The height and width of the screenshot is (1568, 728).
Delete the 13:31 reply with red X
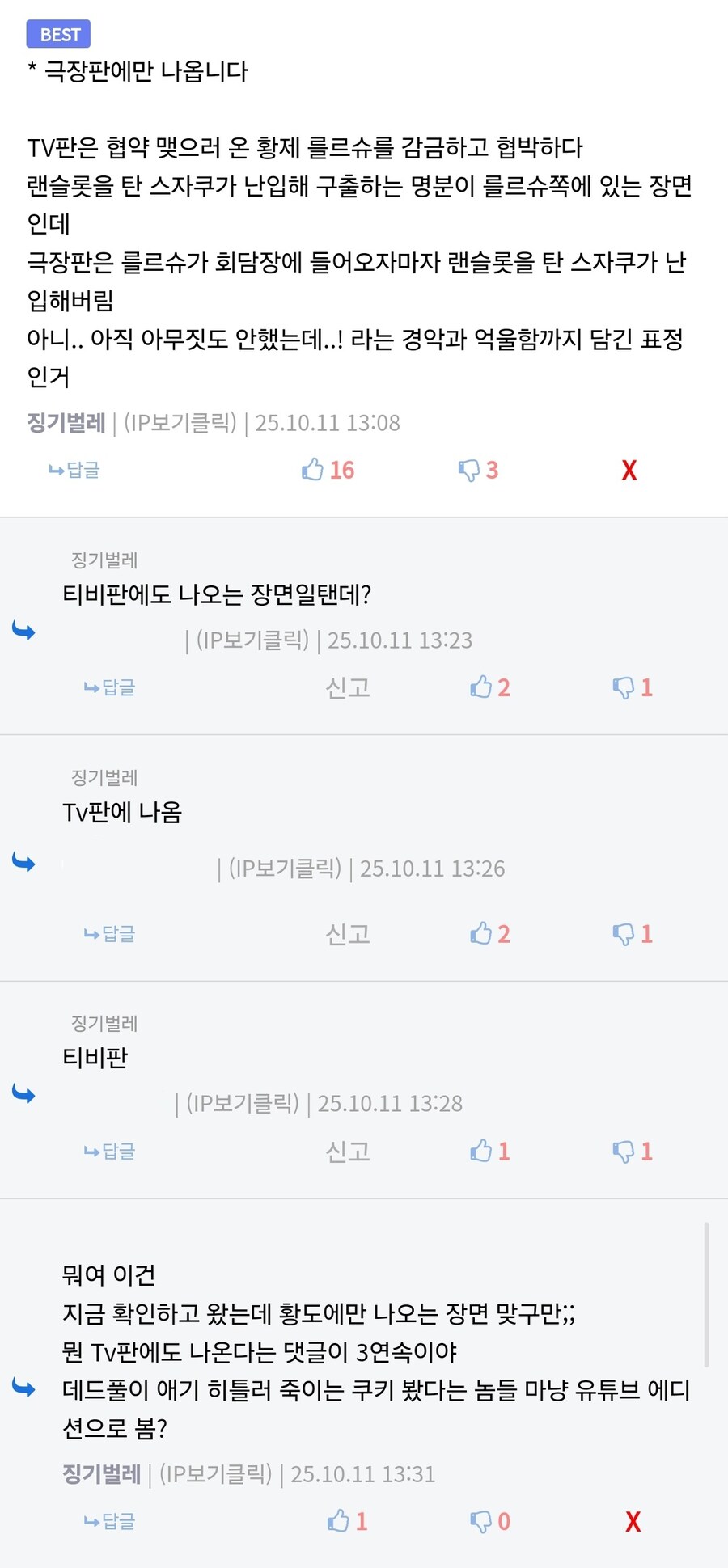(633, 1522)
